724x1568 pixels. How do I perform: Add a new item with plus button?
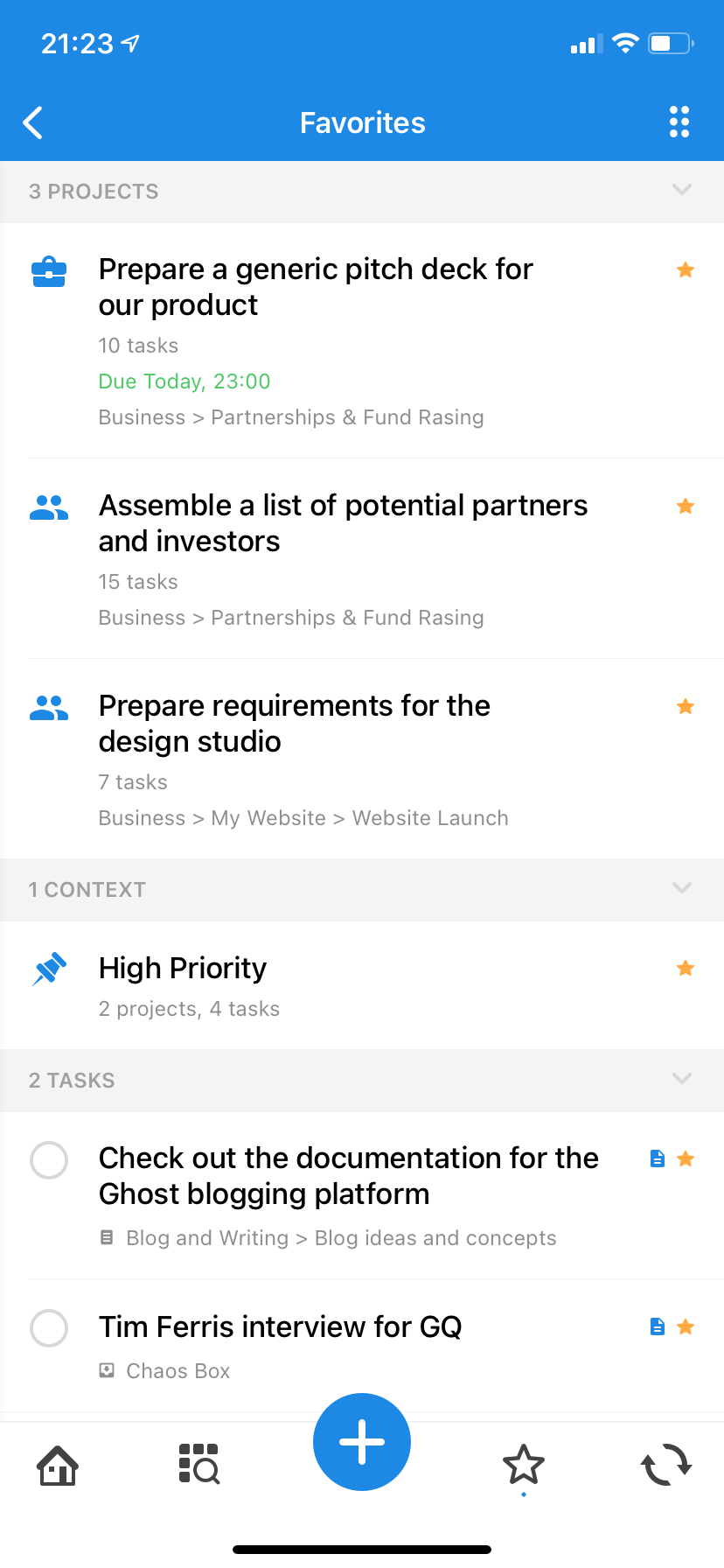362,1442
